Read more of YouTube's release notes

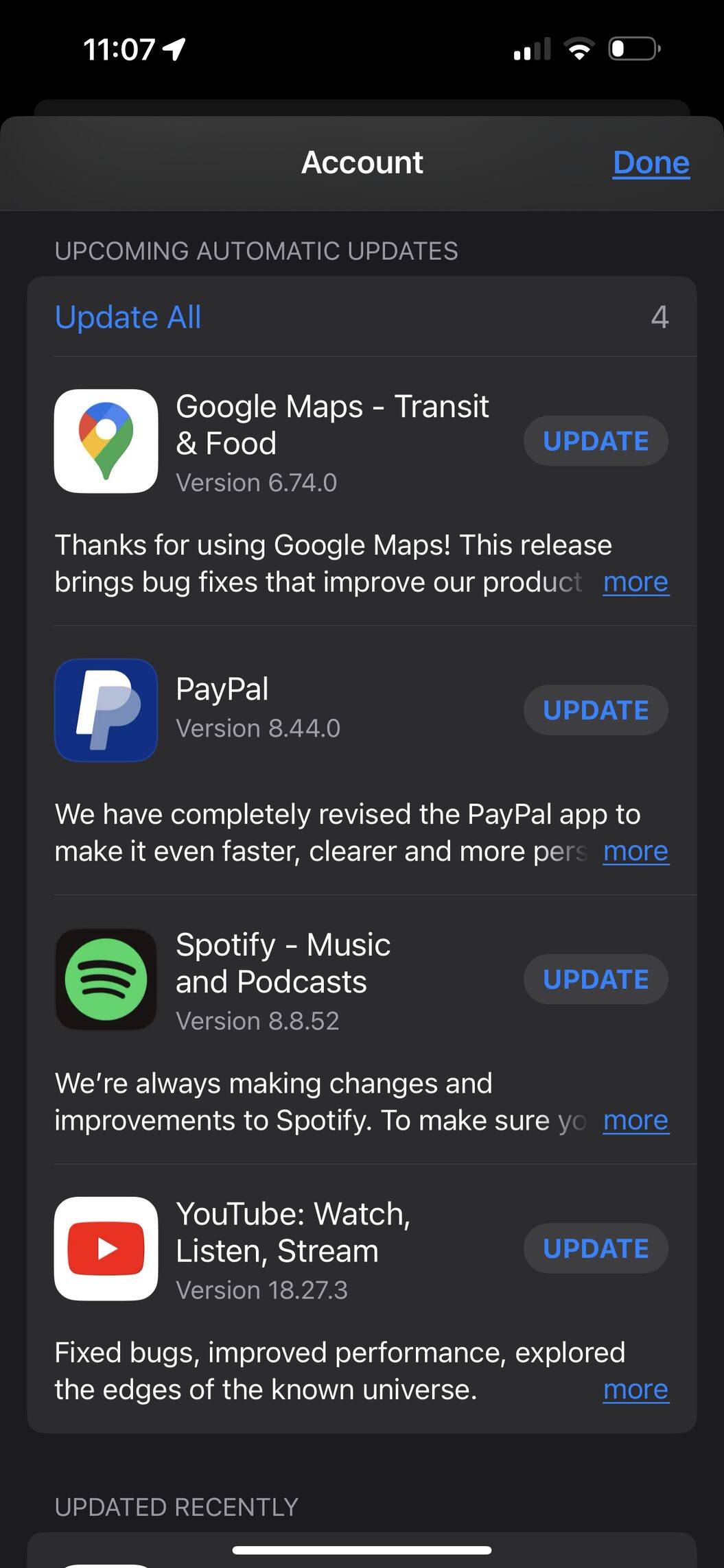coord(635,1390)
